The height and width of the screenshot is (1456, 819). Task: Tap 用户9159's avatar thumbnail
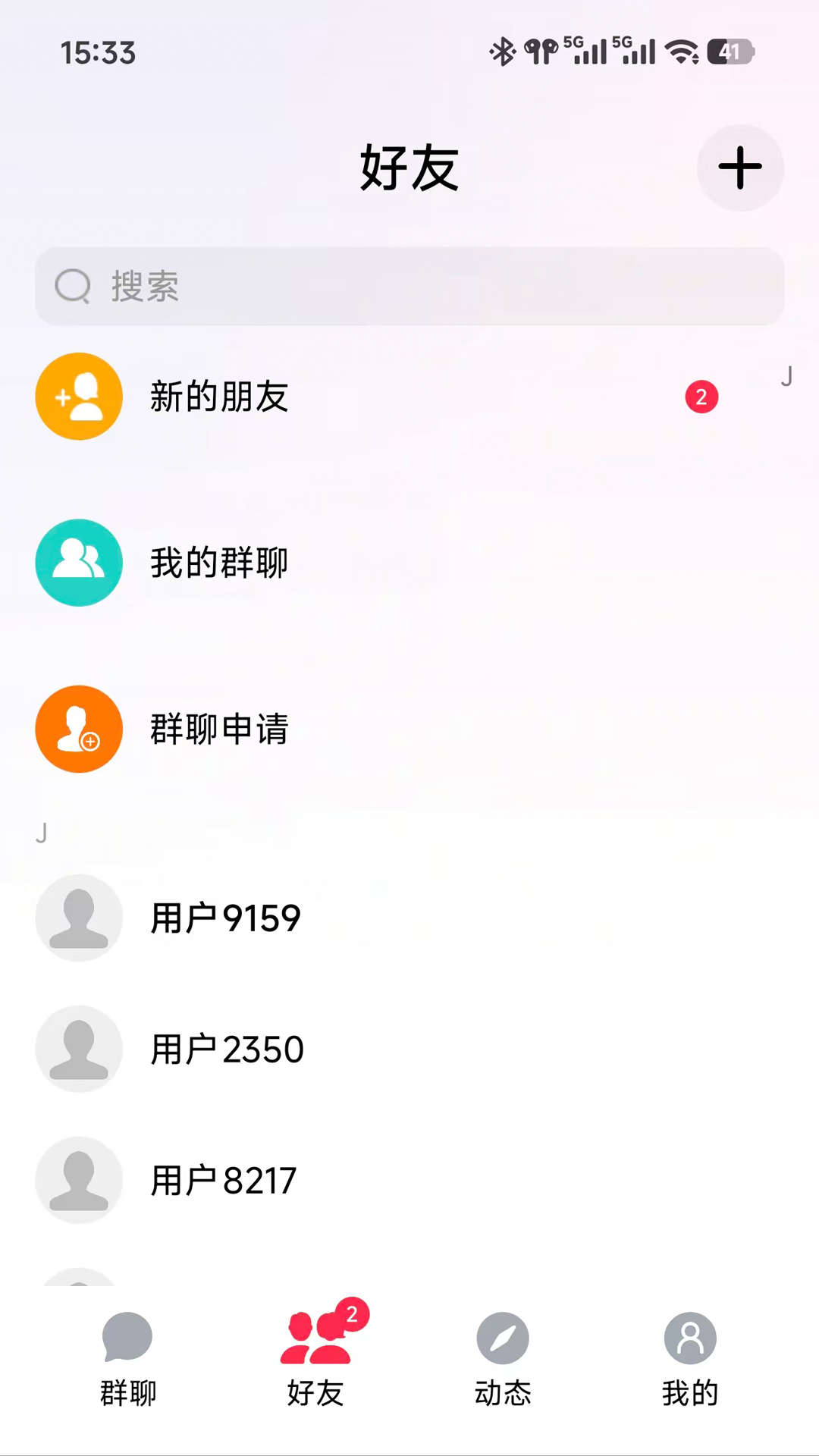click(79, 918)
